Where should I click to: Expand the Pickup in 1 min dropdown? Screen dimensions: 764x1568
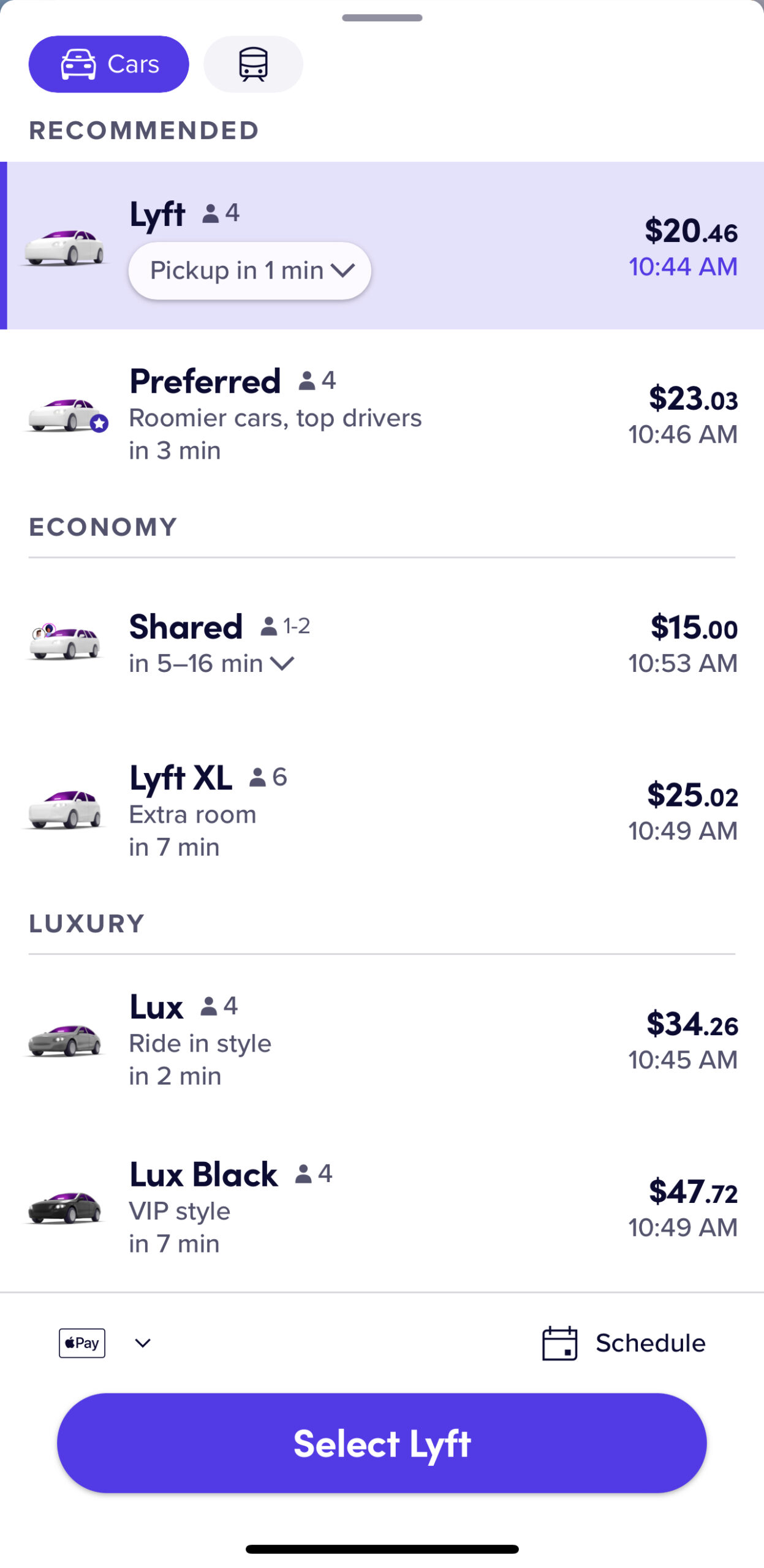coord(250,271)
